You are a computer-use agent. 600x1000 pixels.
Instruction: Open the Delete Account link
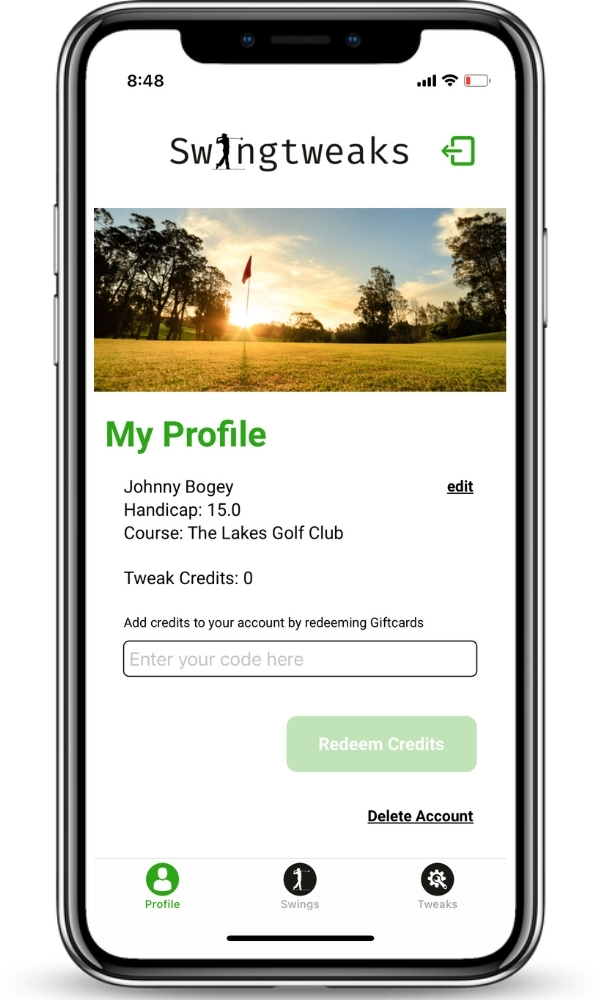click(420, 816)
